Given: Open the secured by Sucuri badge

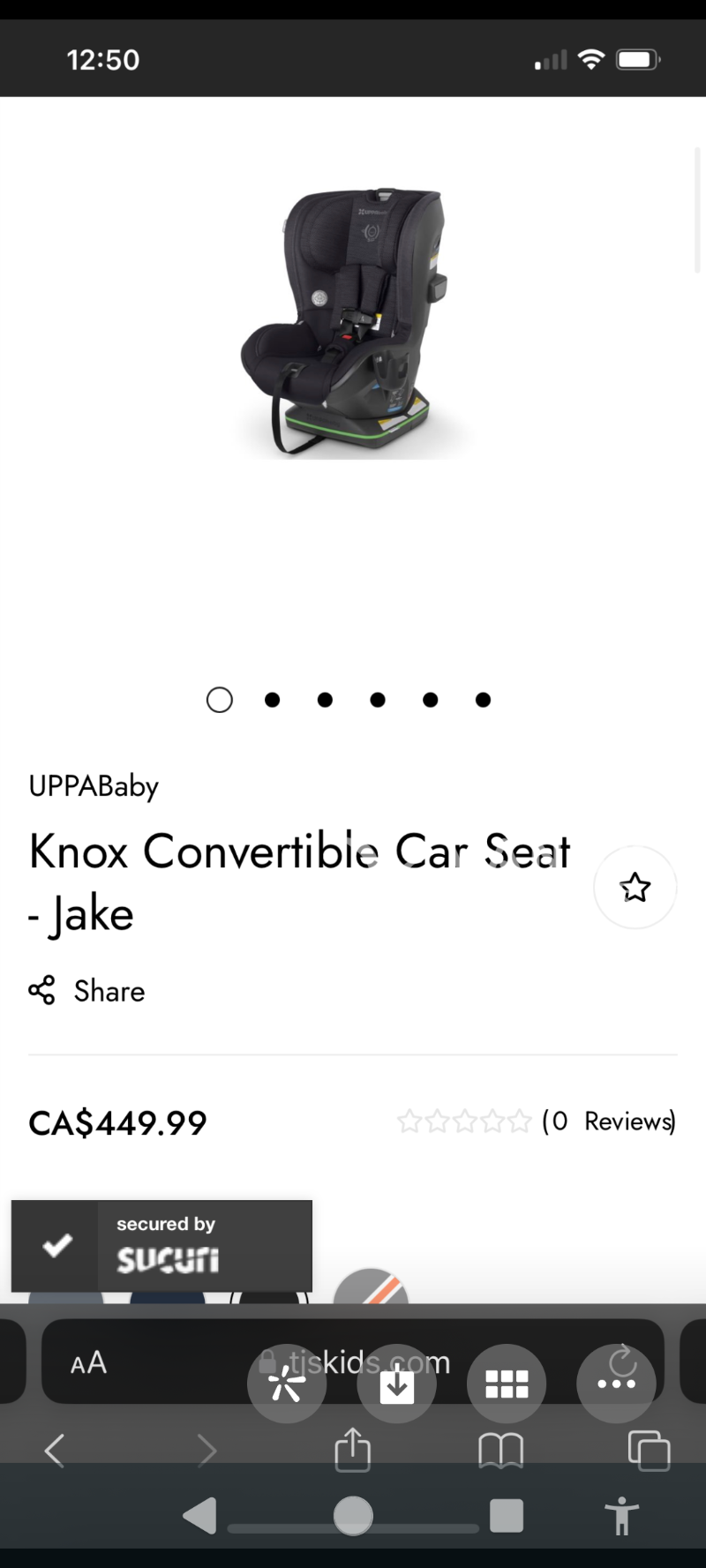Looking at the screenshot, I should [x=161, y=1245].
